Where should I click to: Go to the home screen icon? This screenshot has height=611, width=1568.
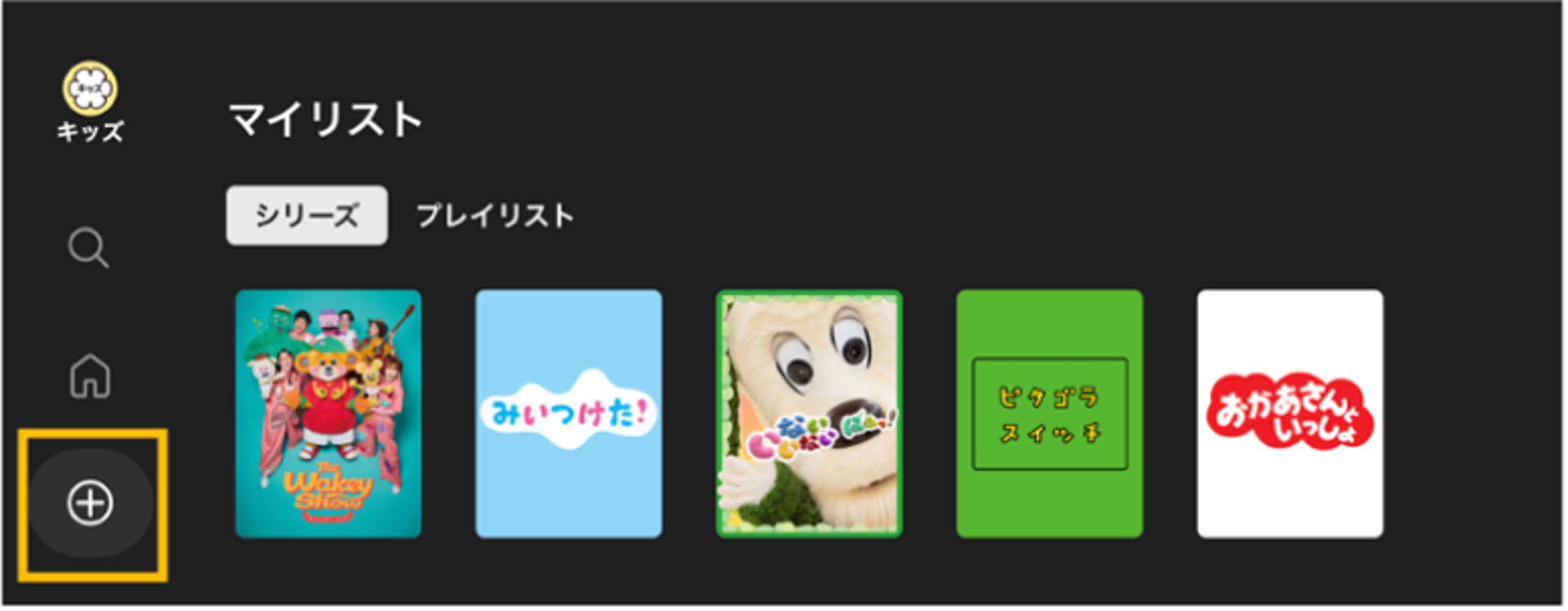point(90,376)
